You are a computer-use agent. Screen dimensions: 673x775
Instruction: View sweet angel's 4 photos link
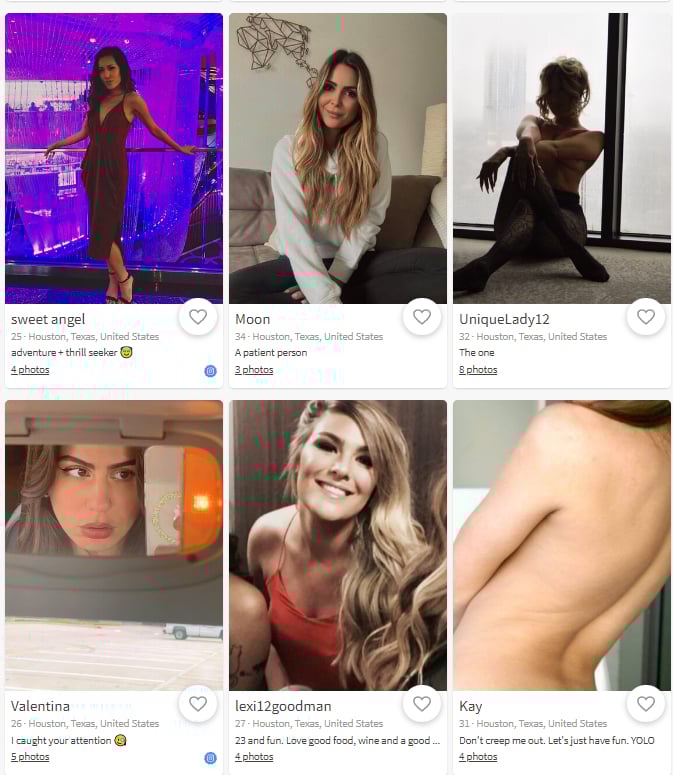point(30,370)
